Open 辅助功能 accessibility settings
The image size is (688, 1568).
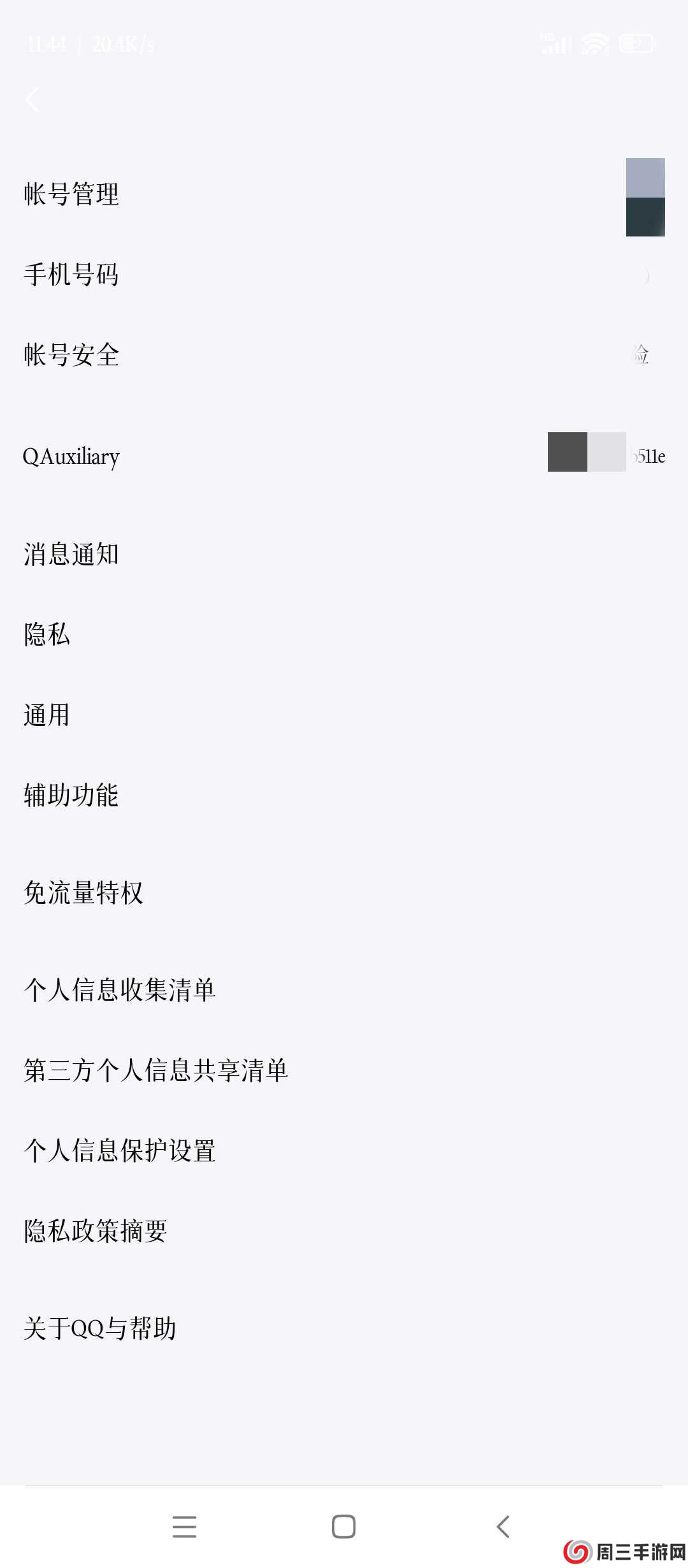pos(70,795)
